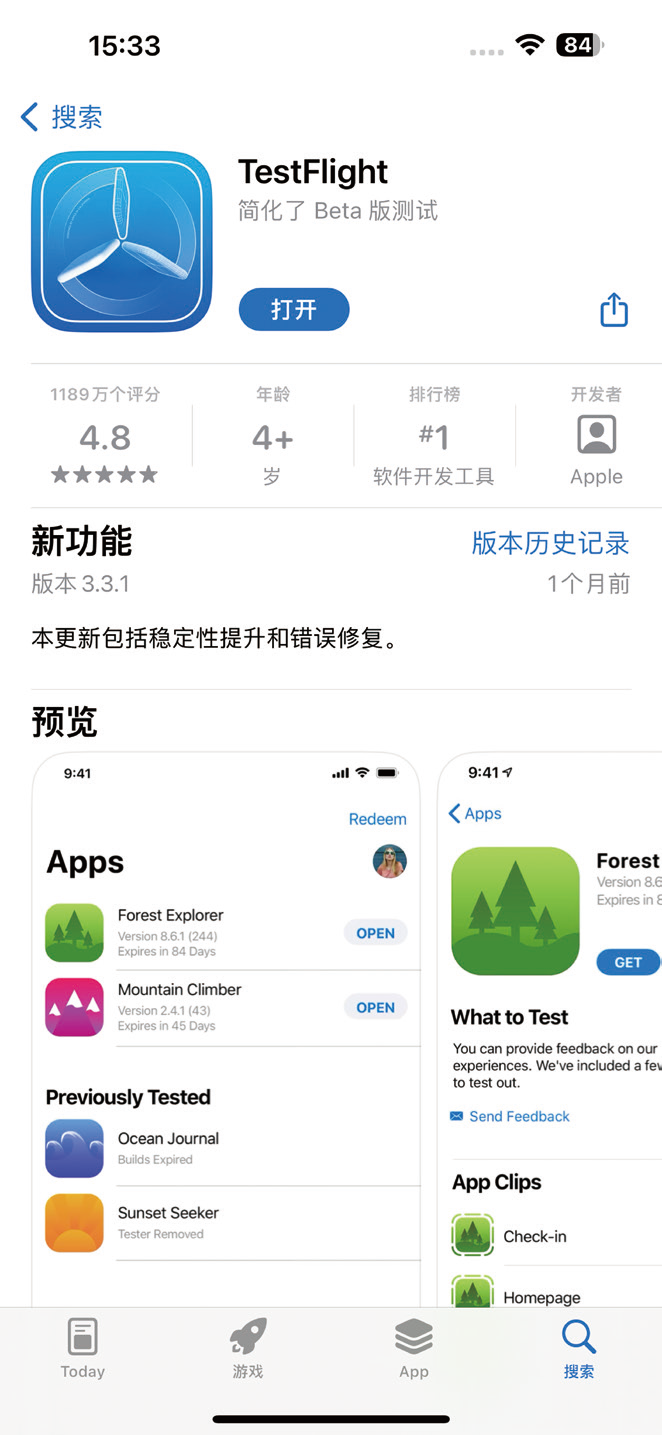The image size is (662, 1435).
Task: Open the Apple developer page
Action: (x=596, y=436)
